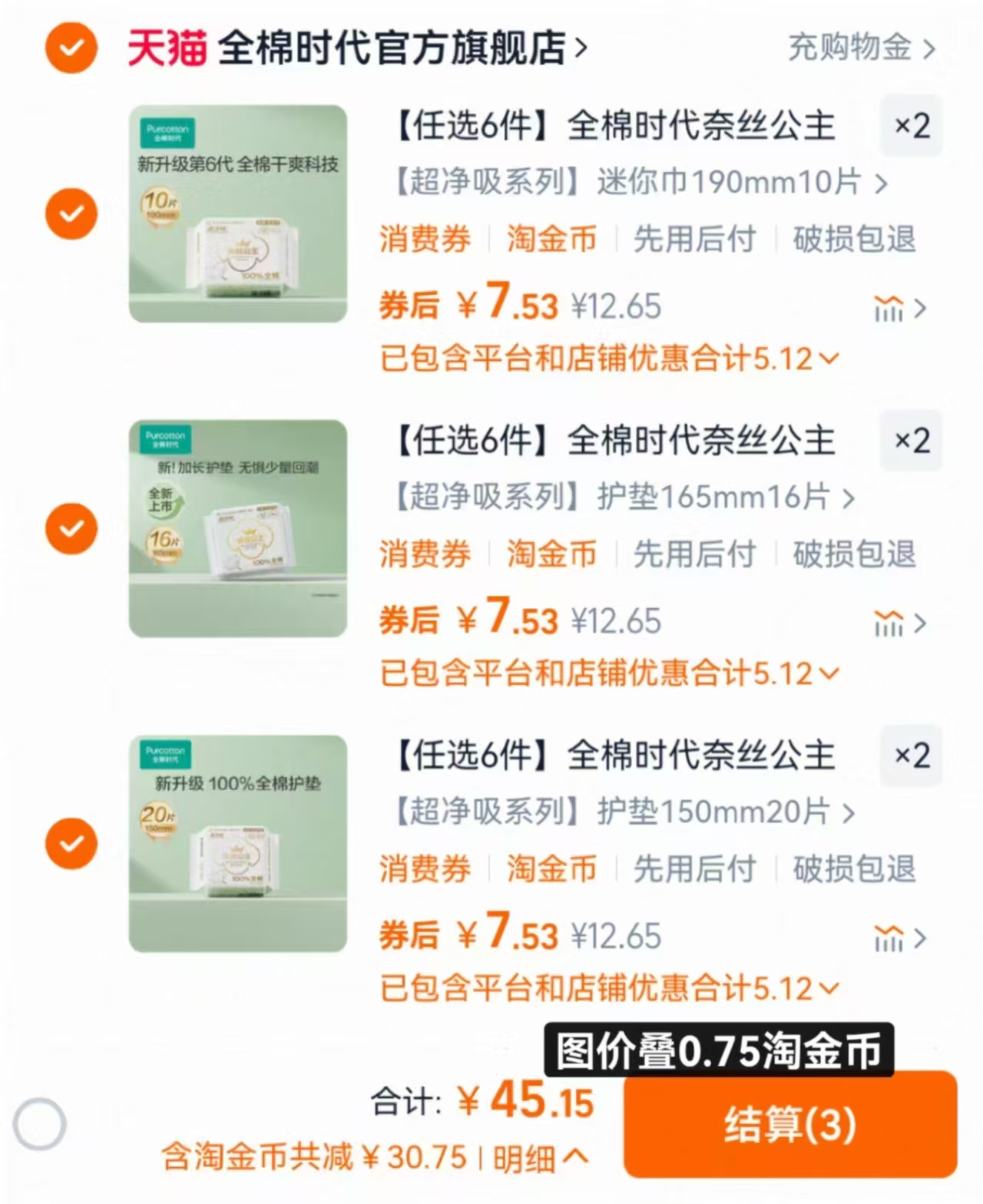The height and width of the screenshot is (1204, 983).
Task: Uncheck the 迷你巾190mm10片 item checkbox
Action: coord(70,213)
